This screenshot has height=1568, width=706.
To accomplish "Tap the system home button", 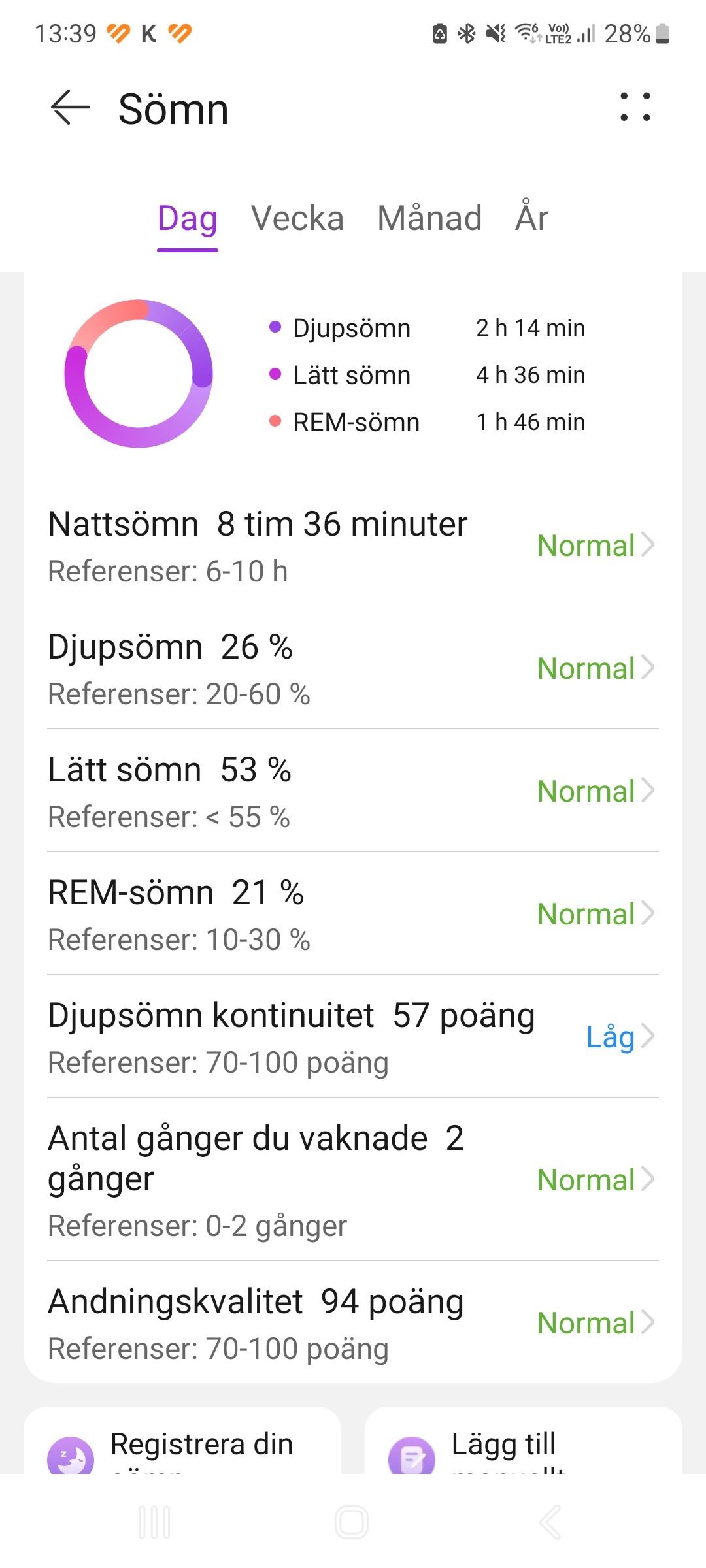I will [x=352, y=1523].
